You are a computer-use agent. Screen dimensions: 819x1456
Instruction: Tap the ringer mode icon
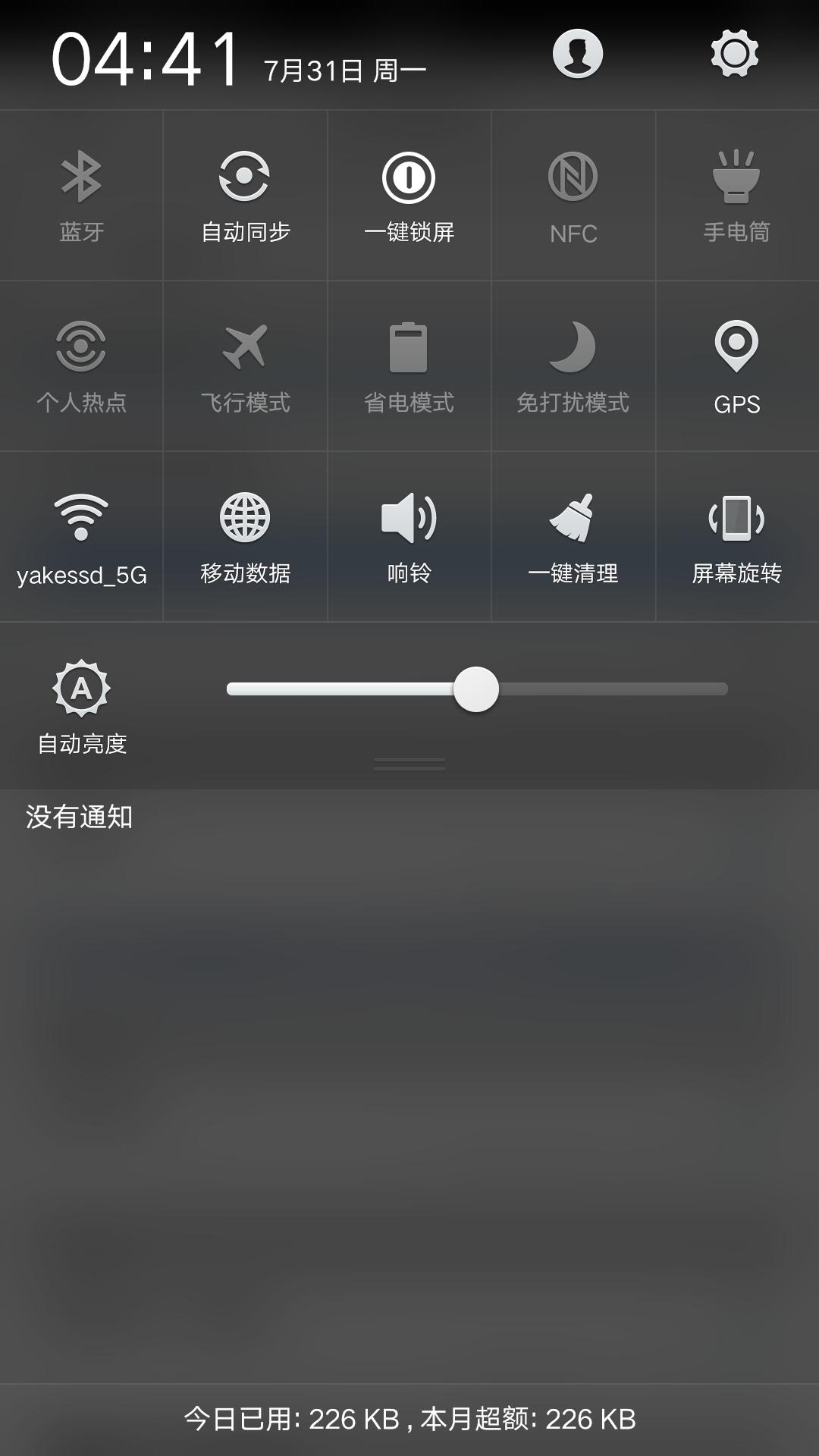pos(409,535)
